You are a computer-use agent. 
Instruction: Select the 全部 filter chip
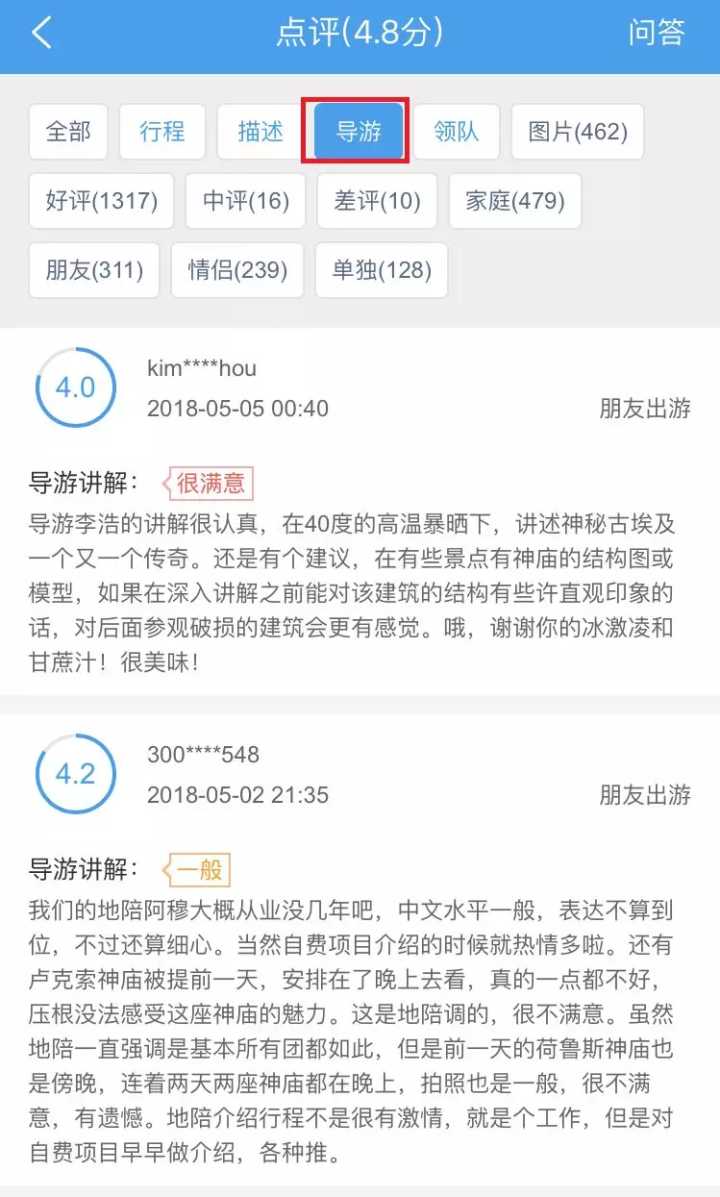coord(68,132)
